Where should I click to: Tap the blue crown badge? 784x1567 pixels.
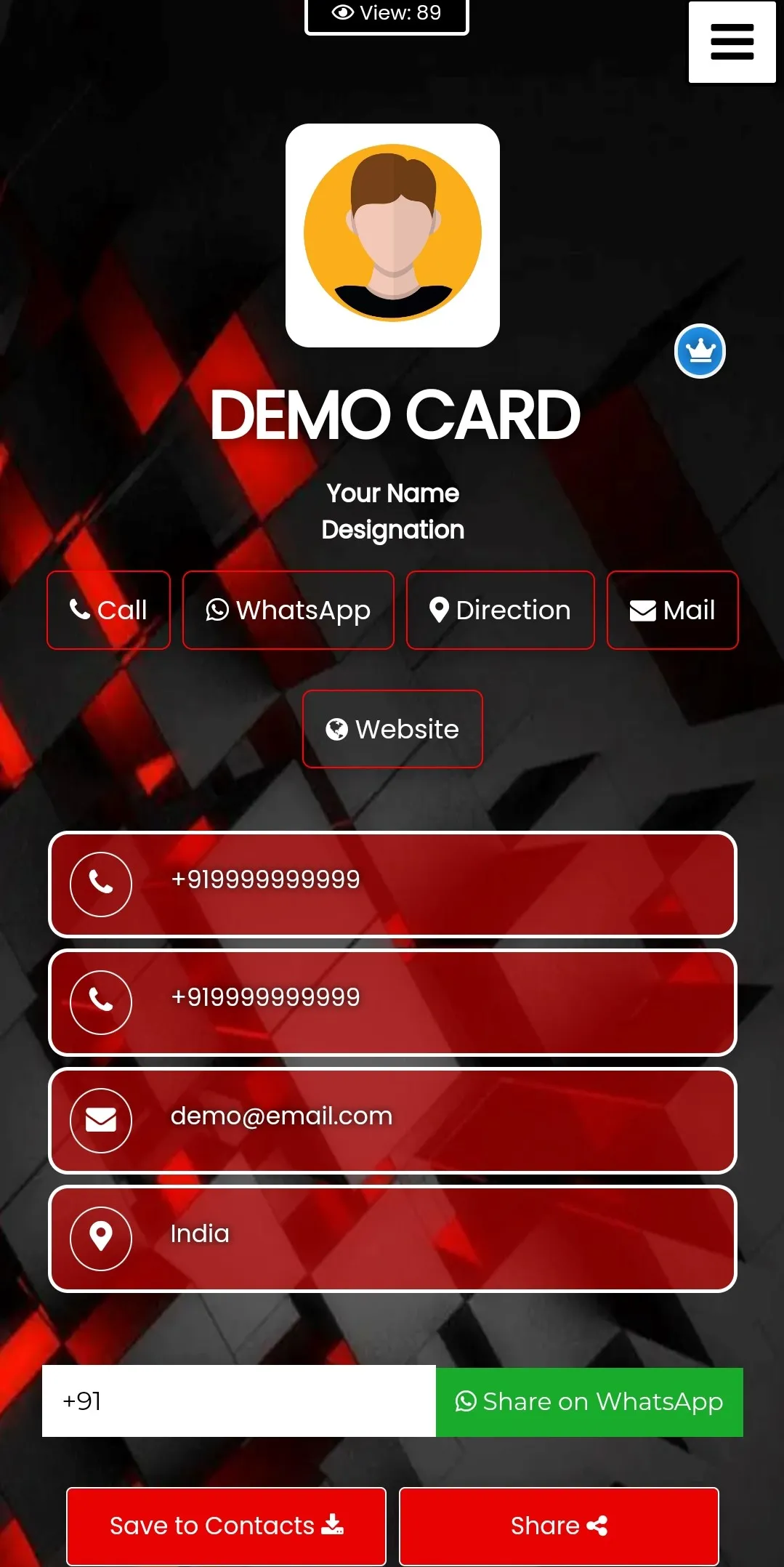tap(700, 351)
